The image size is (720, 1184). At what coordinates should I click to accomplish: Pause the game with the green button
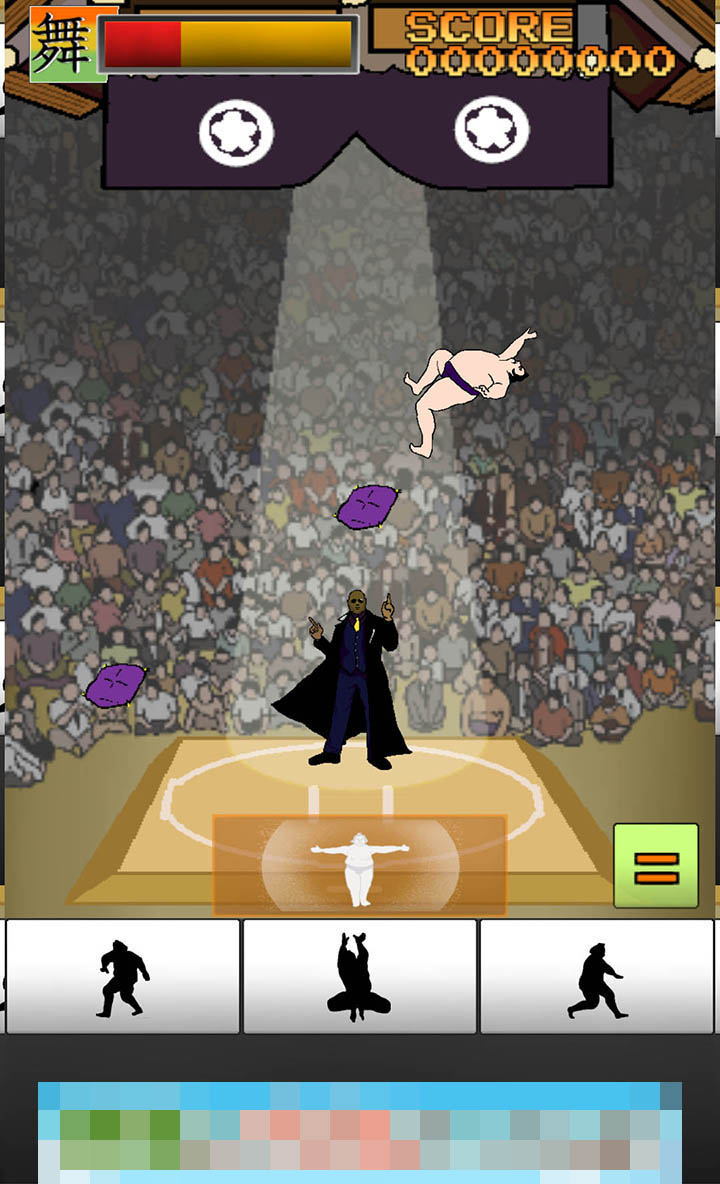pos(656,865)
